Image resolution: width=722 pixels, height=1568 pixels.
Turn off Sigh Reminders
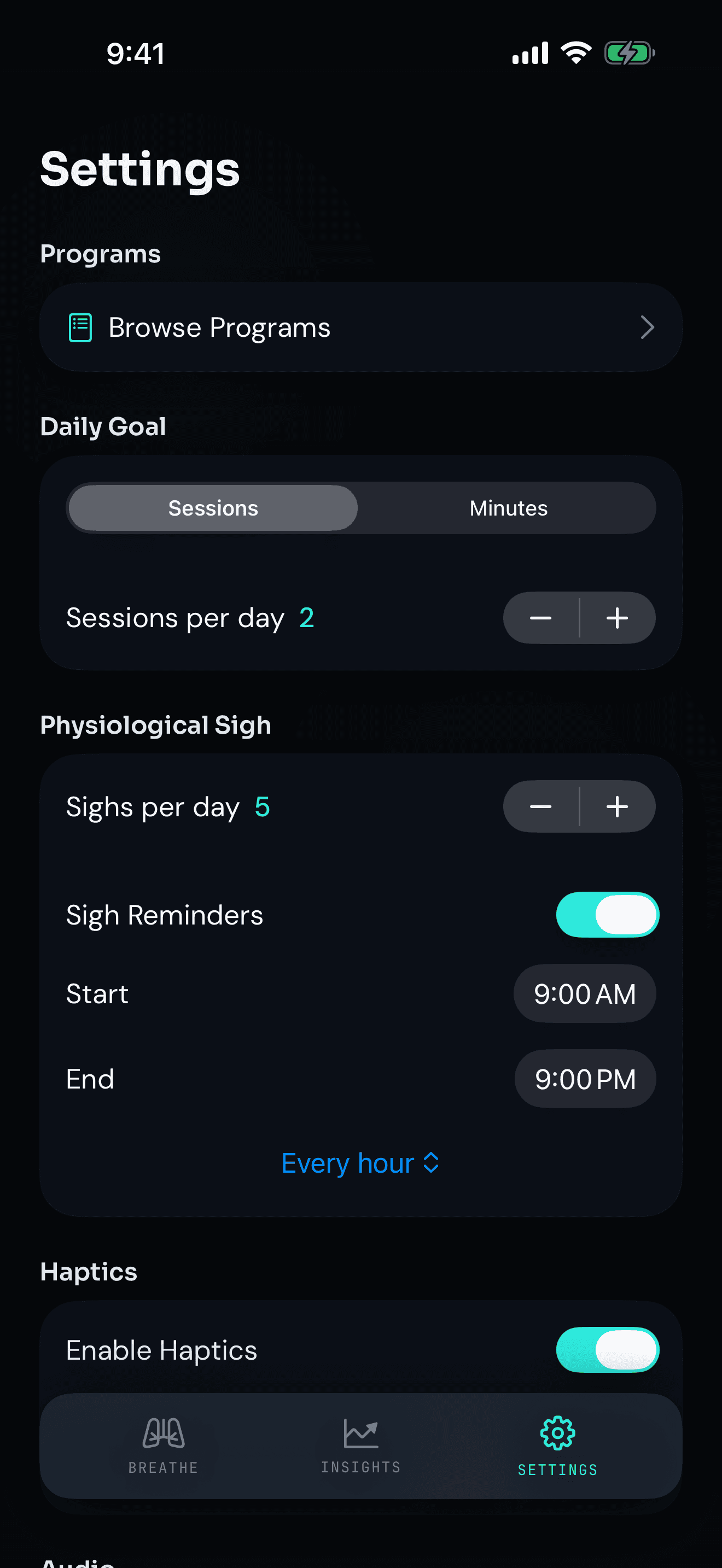click(x=608, y=915)
